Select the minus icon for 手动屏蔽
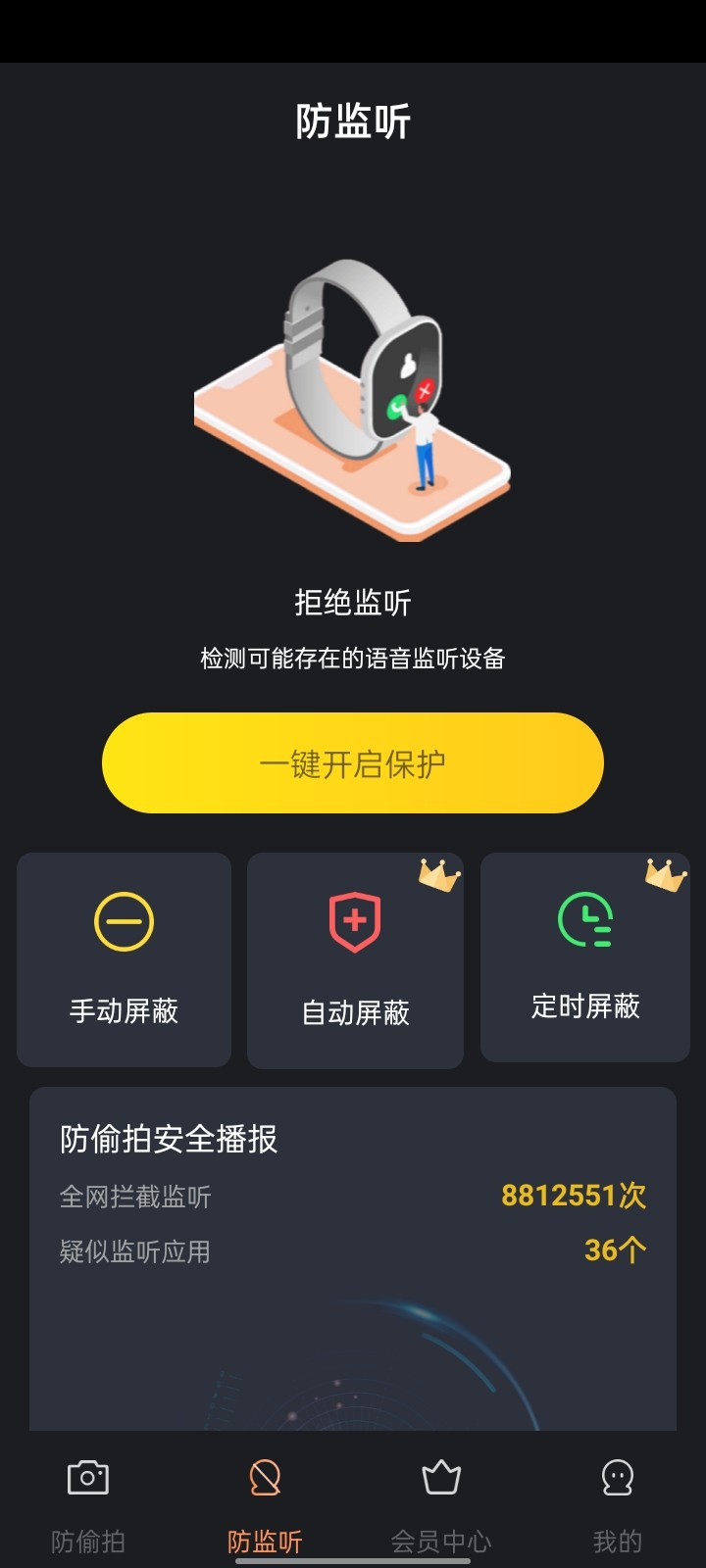 [x=124, y=921]
